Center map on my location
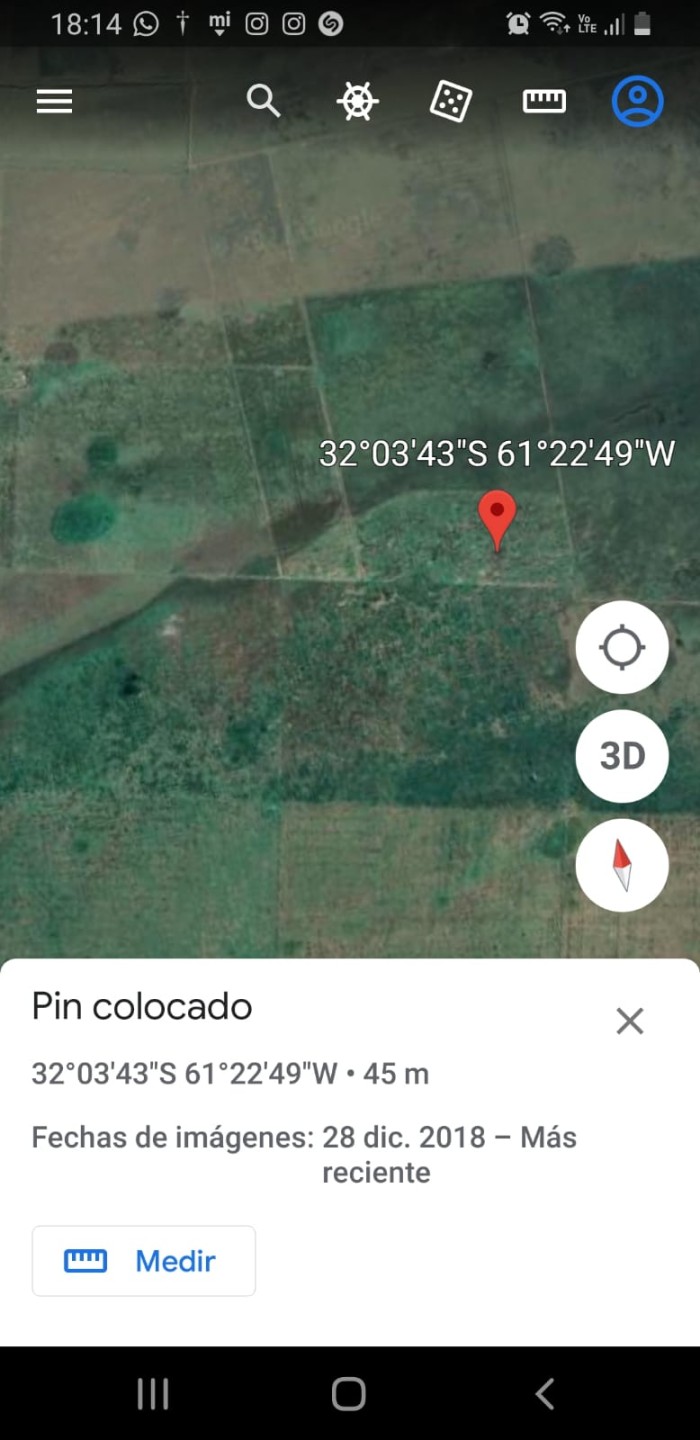 coord(622,648)
